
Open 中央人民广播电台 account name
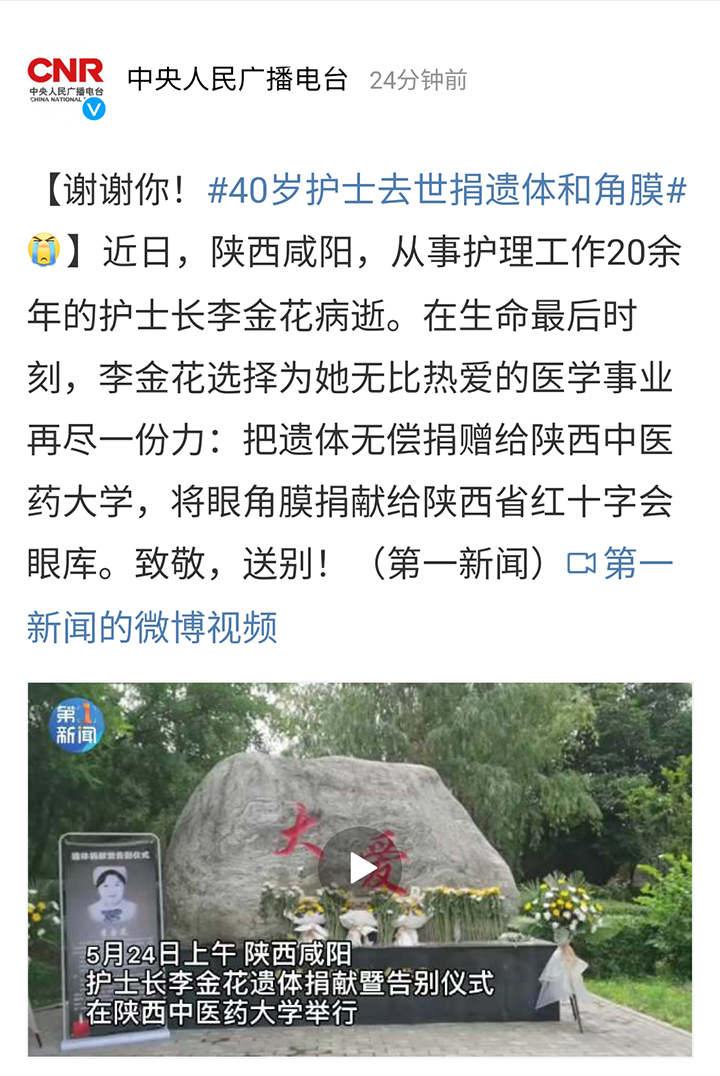(x=237, y=80)
